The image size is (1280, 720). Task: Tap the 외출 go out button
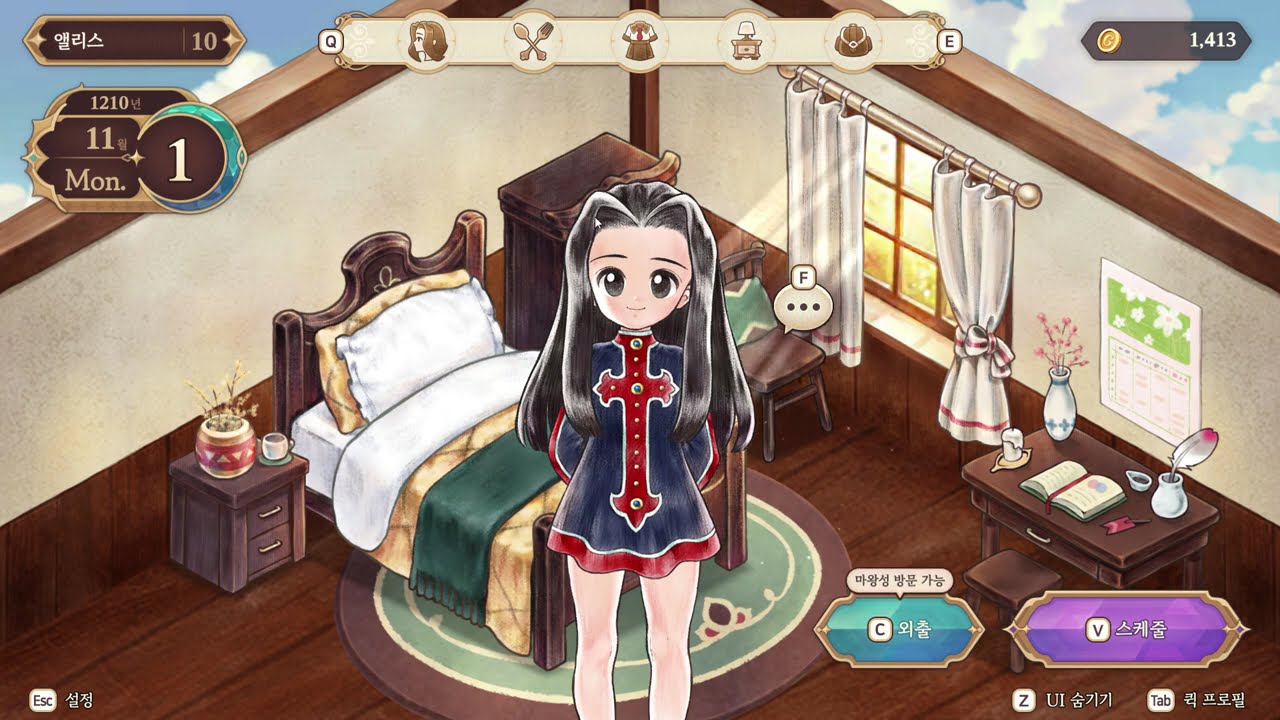899,630
